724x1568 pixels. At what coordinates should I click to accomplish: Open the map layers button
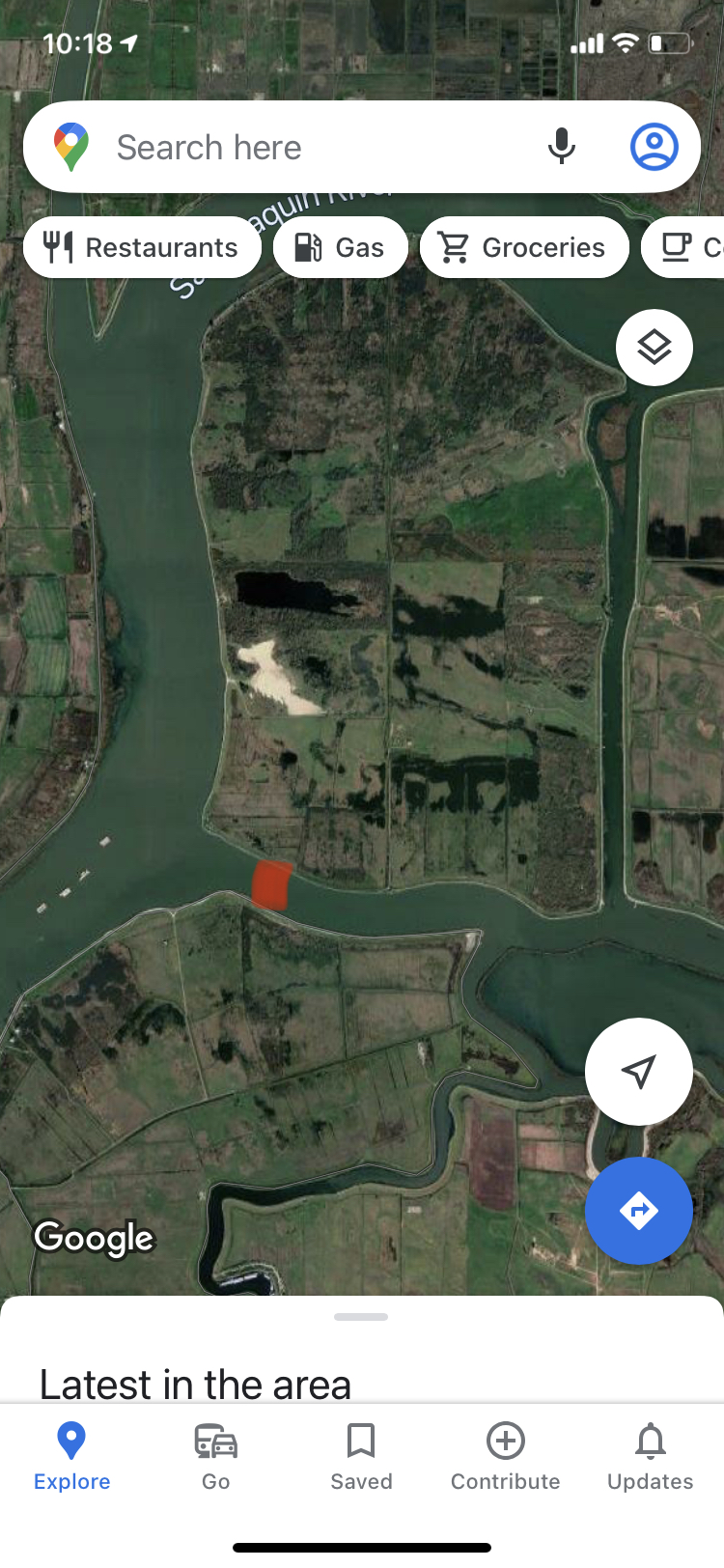coord(654,348)
